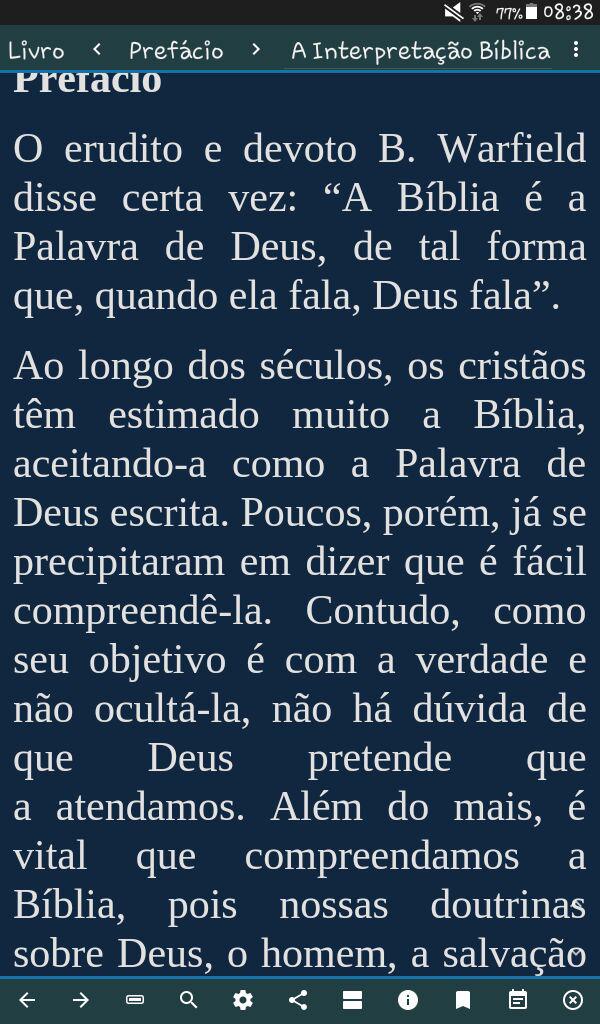Navigate back in reading history
Image resolution: width=600 pixels, height=1024 pixels.
[x=27, y=999]
